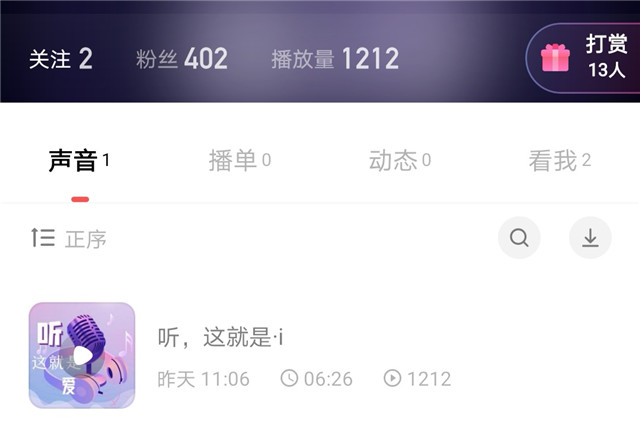Open the batch download icon
This screenshot has height=437, width=640.
(x=590, y=238)
